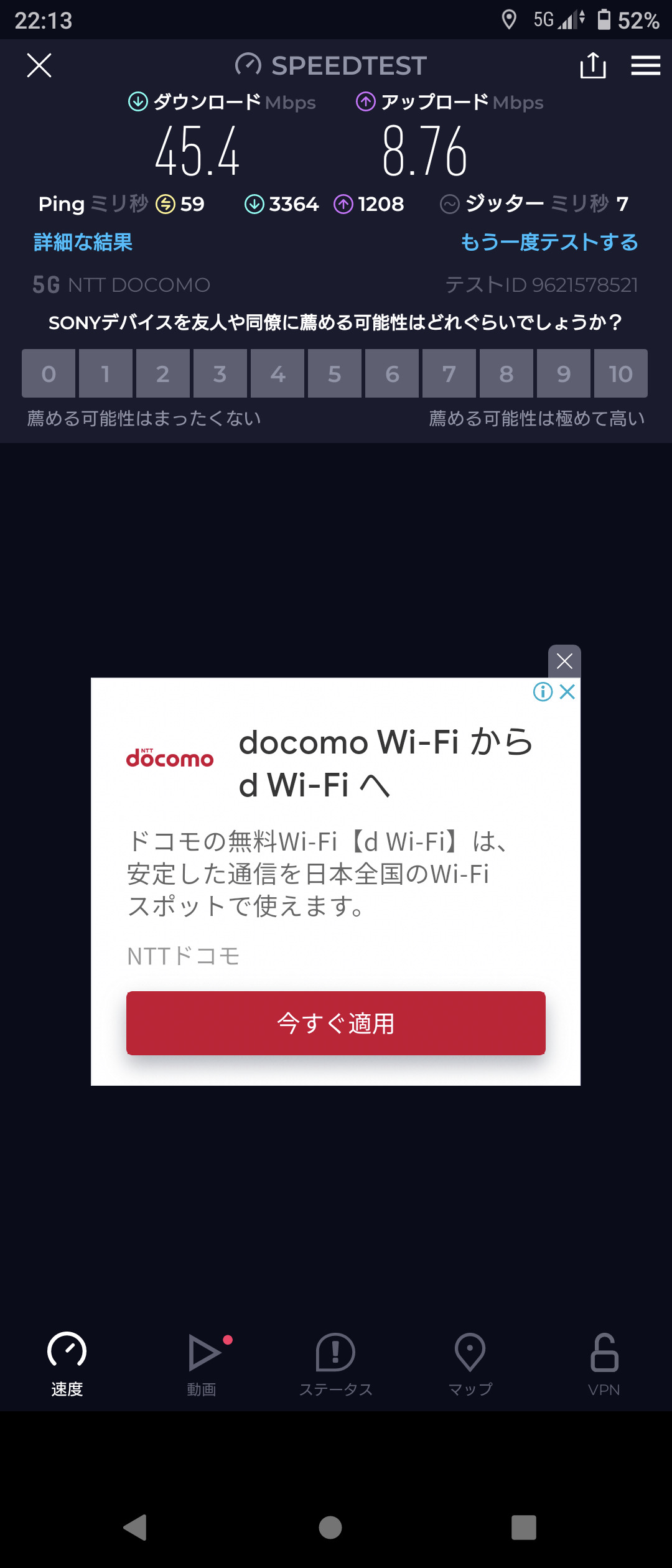Viewport: 672px width, 1568px height.
Task: Rate recommendation likelihood as 0
Action: 49,373
